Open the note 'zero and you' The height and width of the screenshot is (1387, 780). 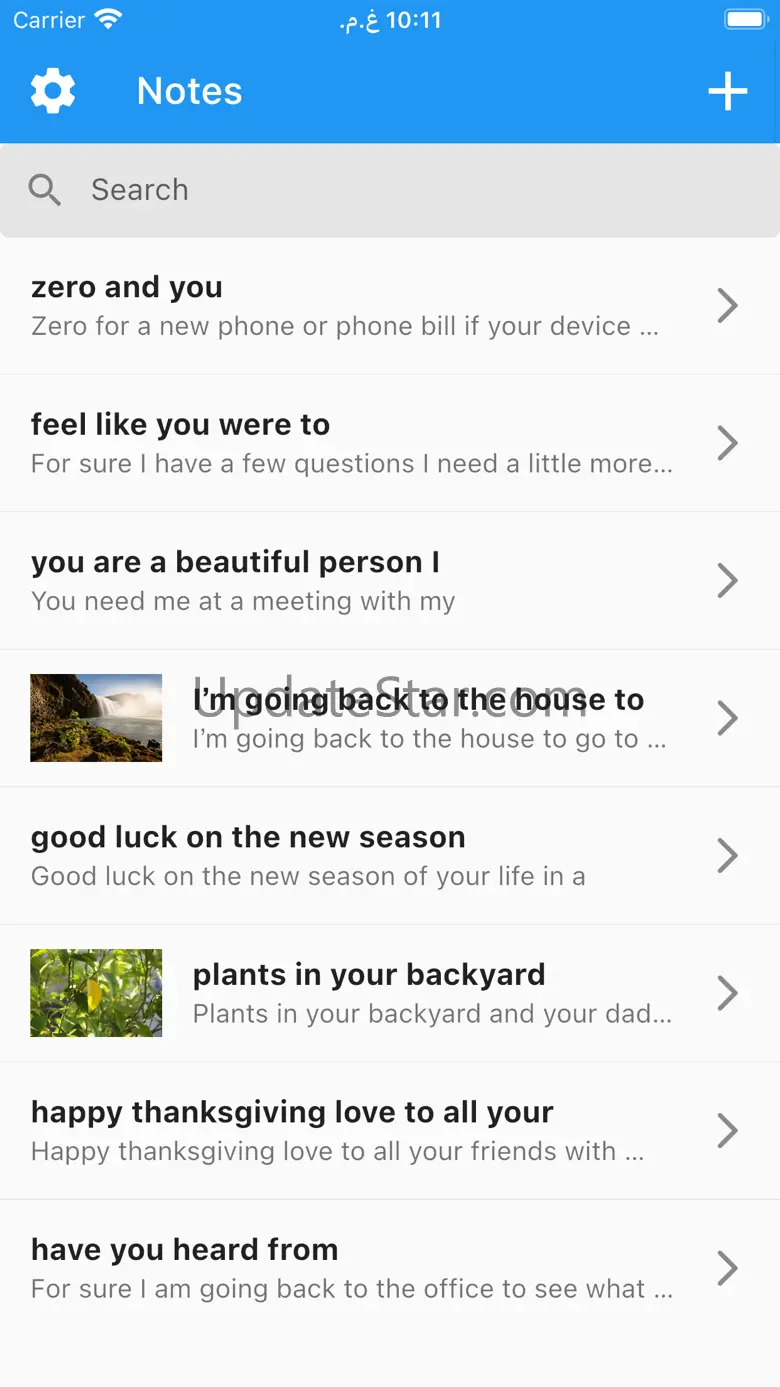pos(390,306)
